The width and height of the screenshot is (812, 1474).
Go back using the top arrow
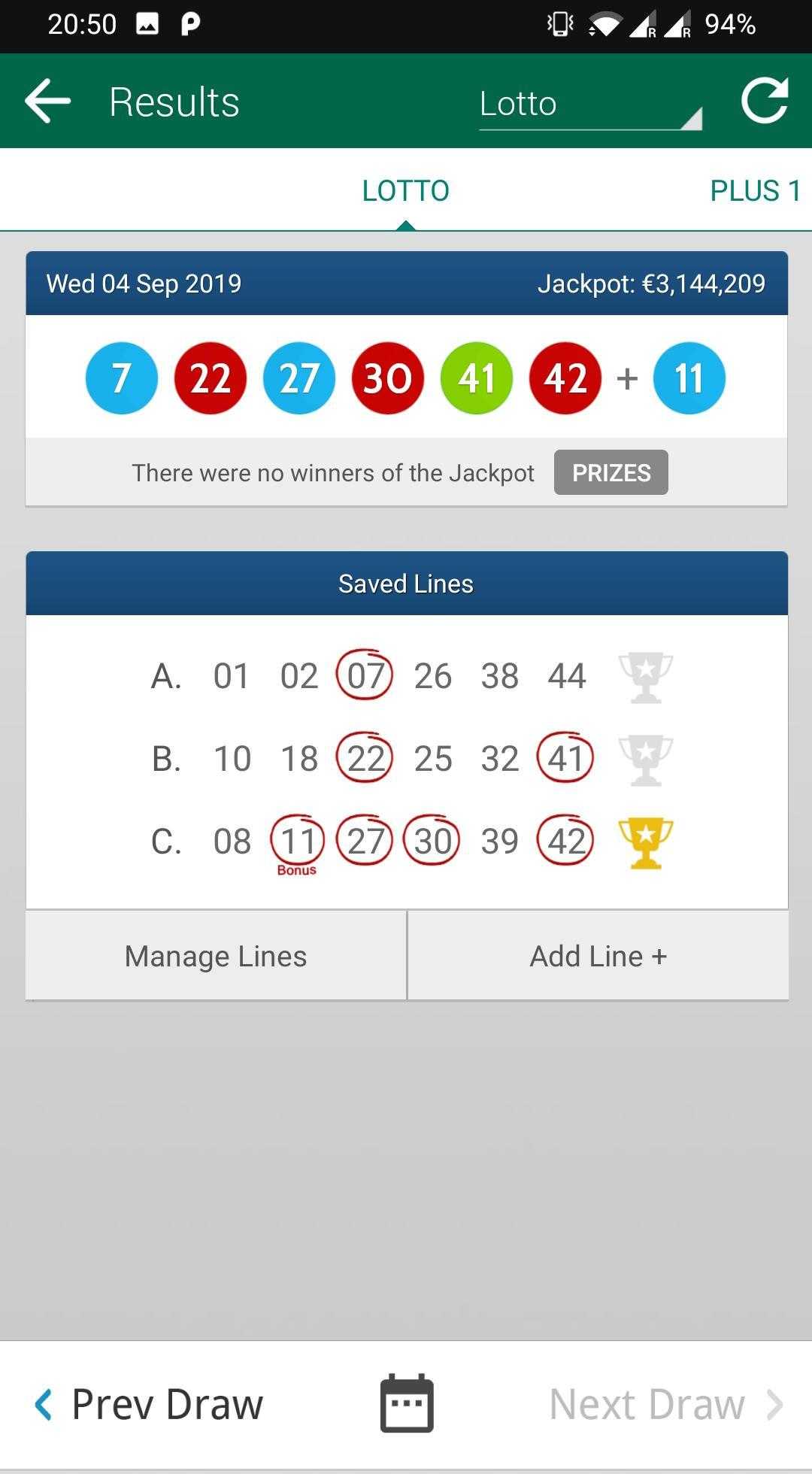[47, 101]
